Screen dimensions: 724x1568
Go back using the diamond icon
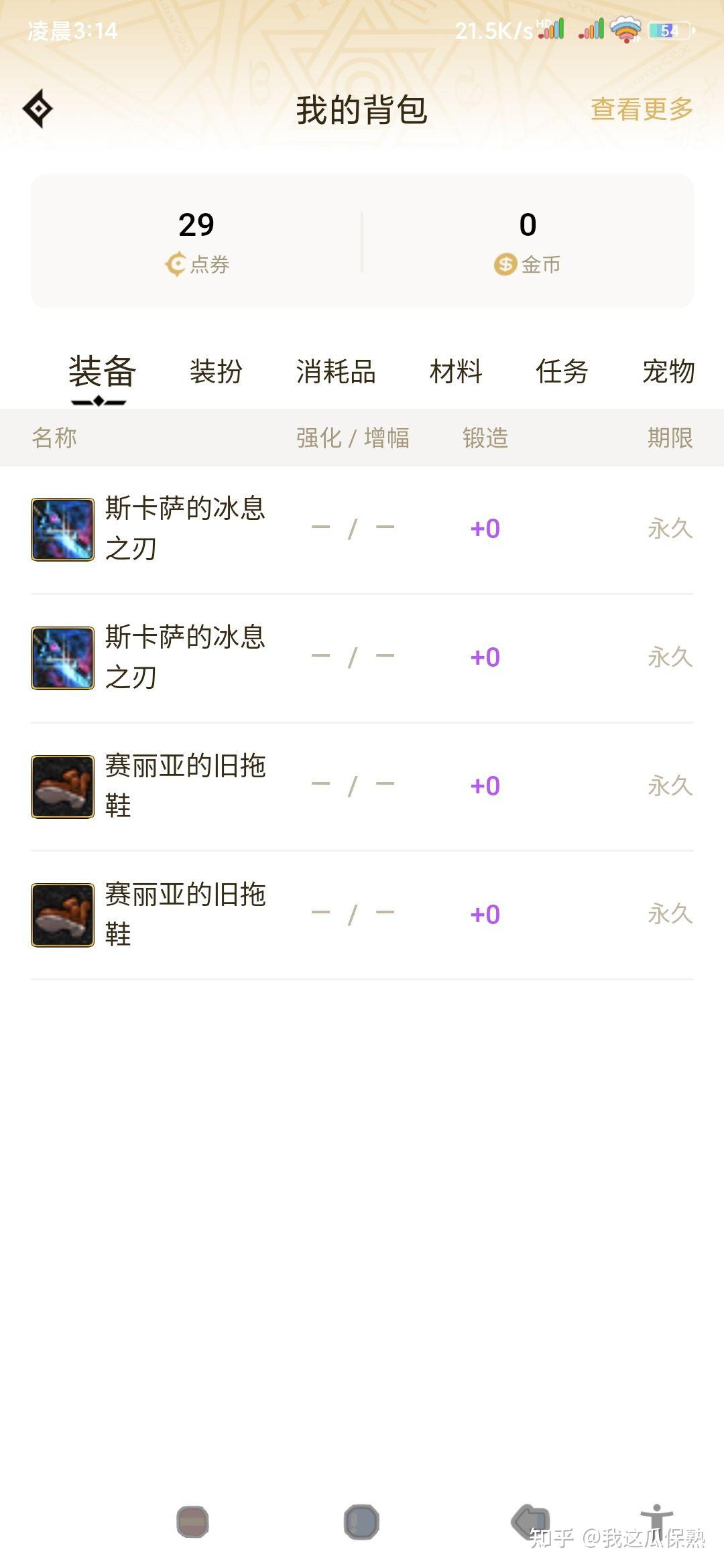[38, 109]
